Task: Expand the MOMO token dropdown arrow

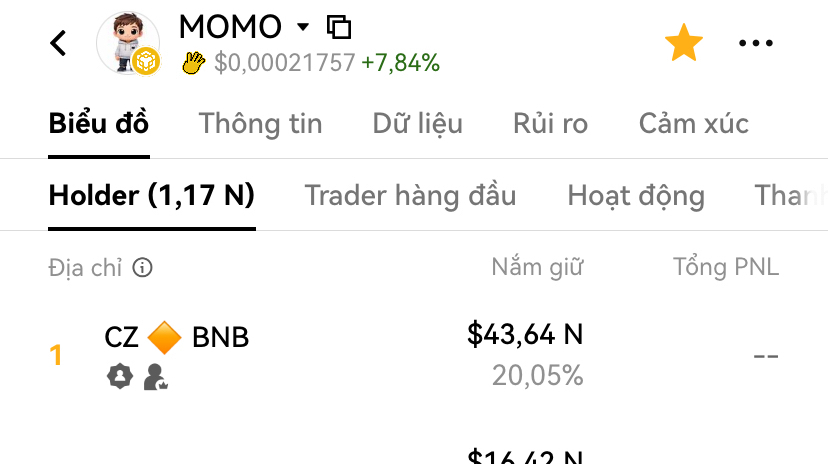Action: (x=303, y=26)
